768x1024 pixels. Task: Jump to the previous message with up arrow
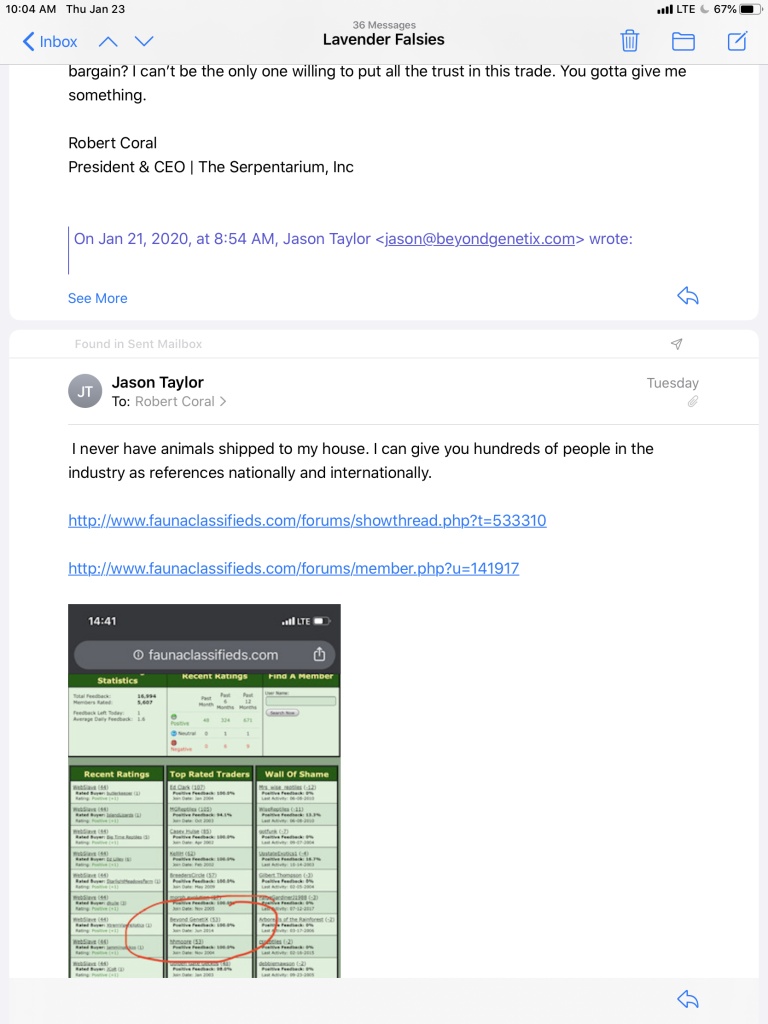[108, 41]
